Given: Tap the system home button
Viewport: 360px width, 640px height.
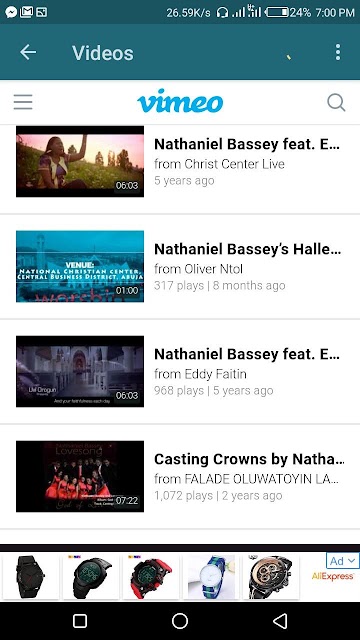Looking at the screenshot, I should 180,621.
